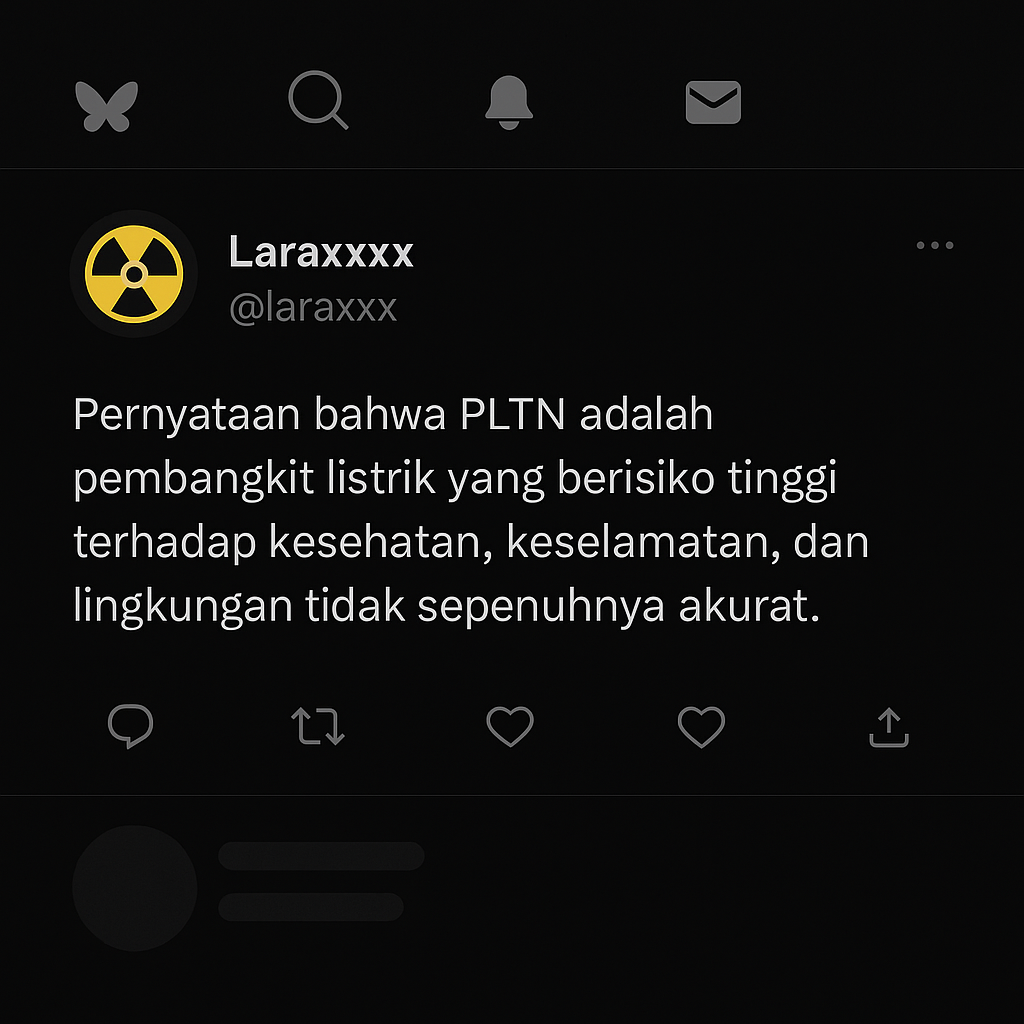This screenshot has width=1024, height=1024.
Task: Open the messages envelope
Action: tap(713, 103)
